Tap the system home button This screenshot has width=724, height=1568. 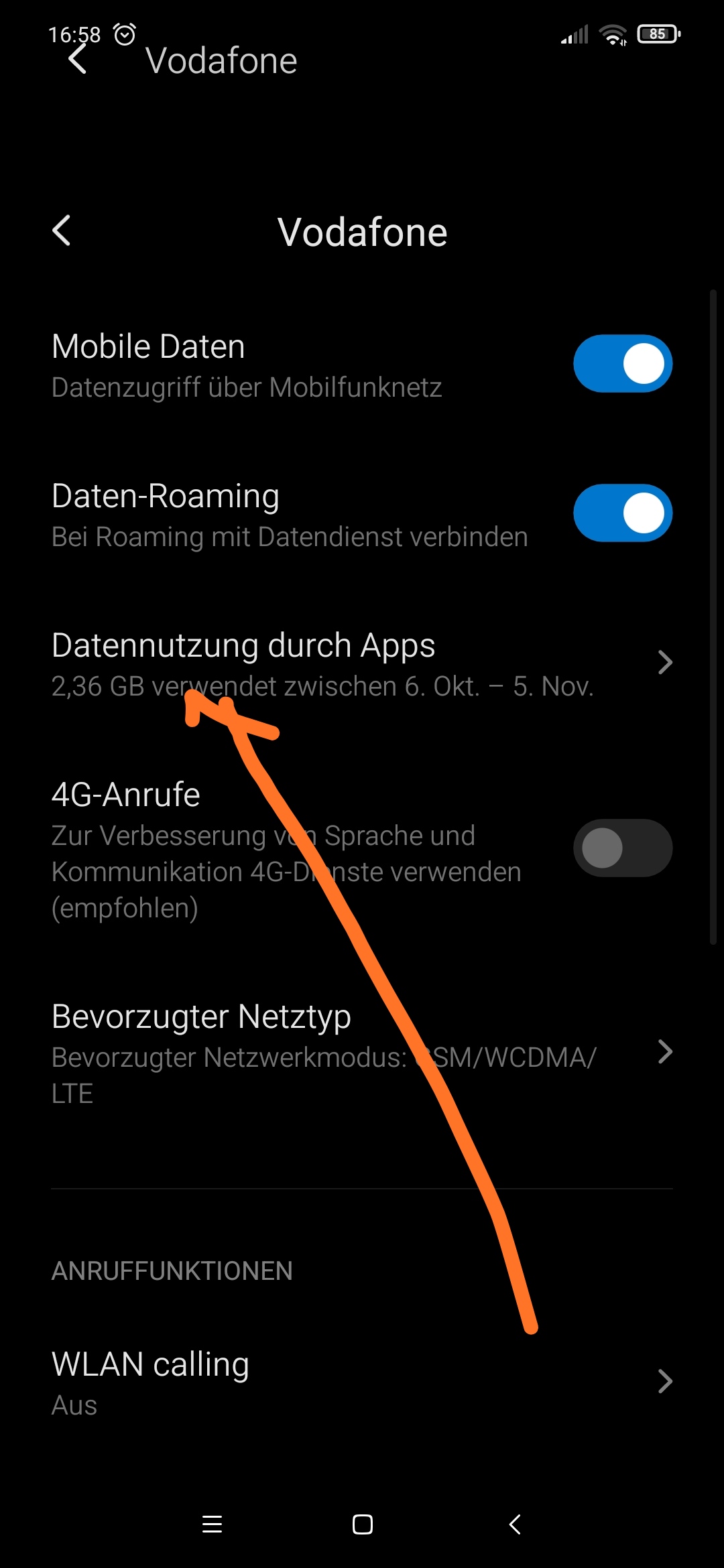click(x=363, y=1524)
